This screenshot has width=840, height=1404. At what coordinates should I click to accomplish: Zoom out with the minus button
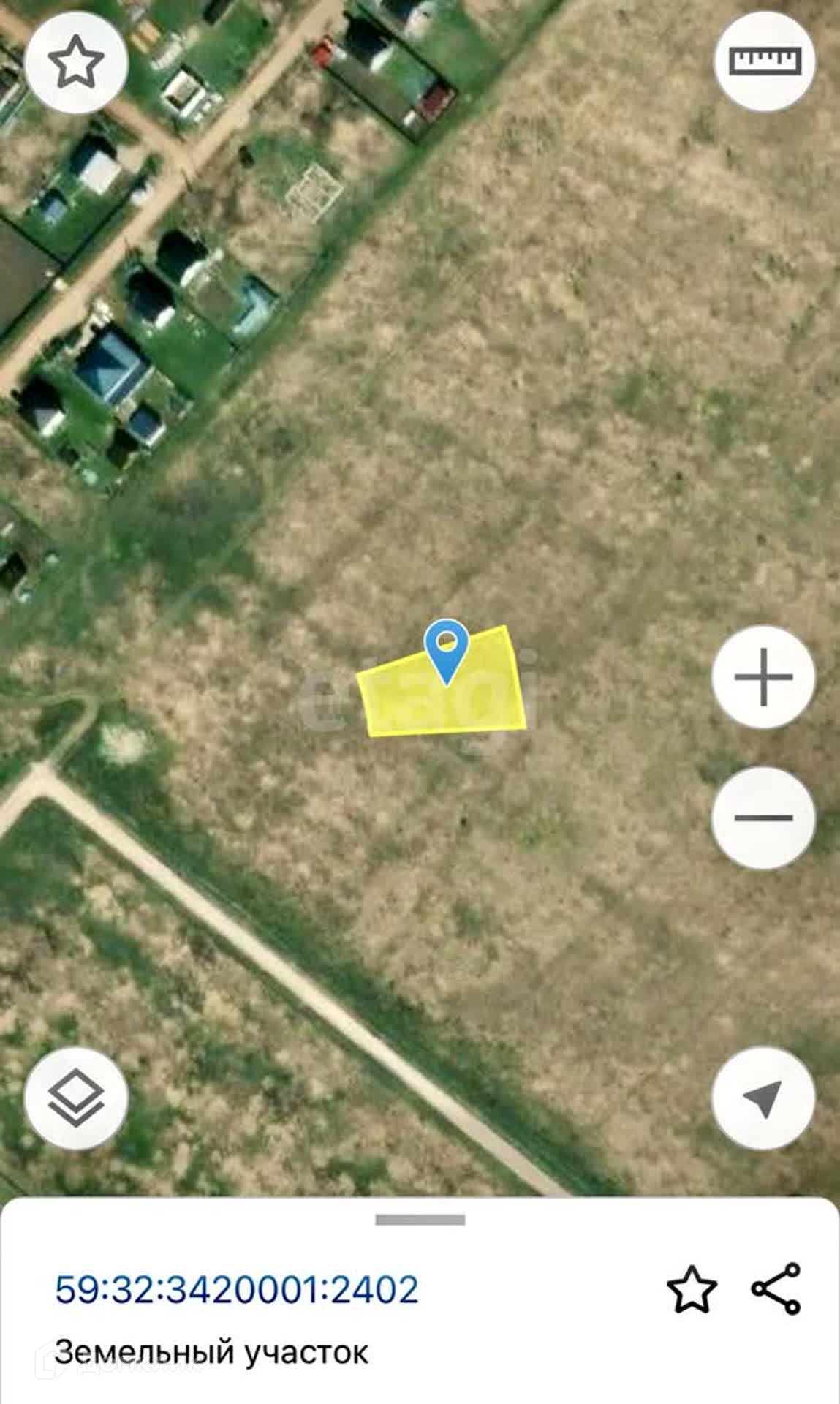click(x=763, y=818)
